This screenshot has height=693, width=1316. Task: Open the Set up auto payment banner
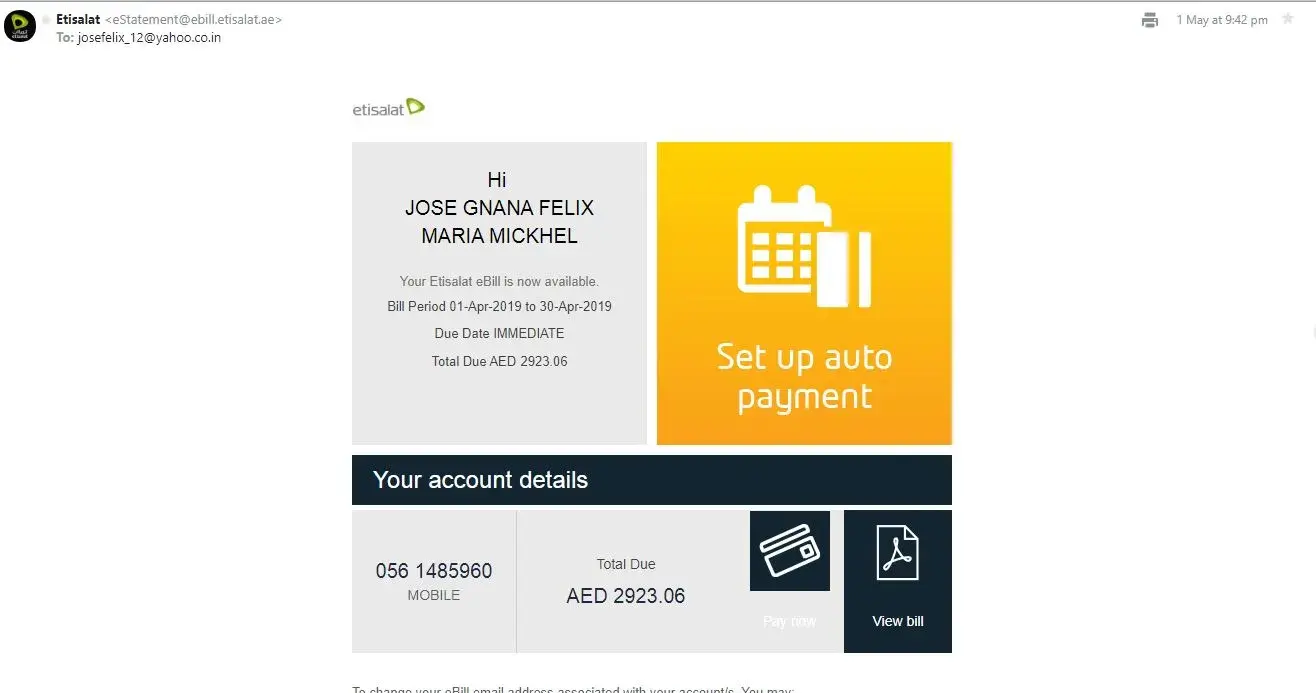(804, 293)
